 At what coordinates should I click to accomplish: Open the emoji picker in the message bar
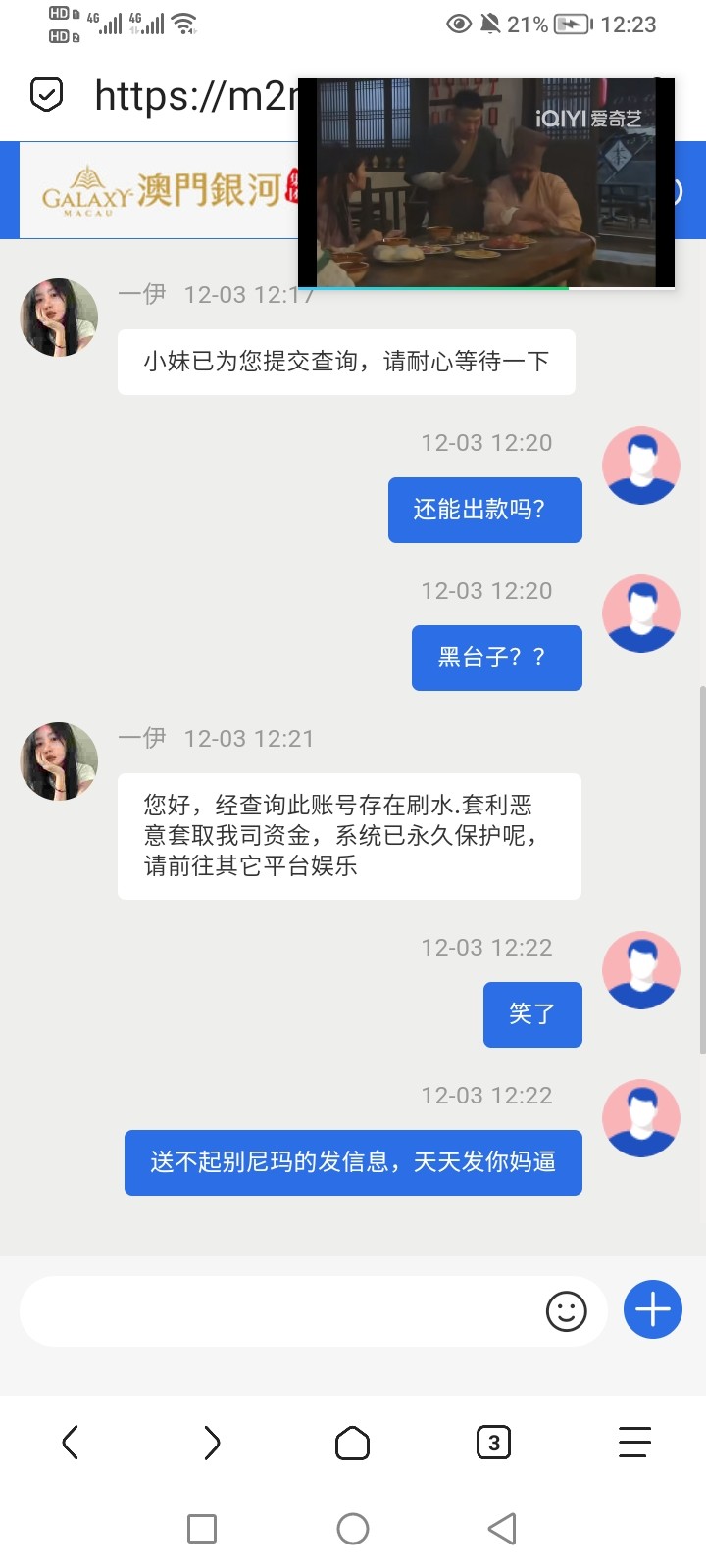tap(567, 1310)
